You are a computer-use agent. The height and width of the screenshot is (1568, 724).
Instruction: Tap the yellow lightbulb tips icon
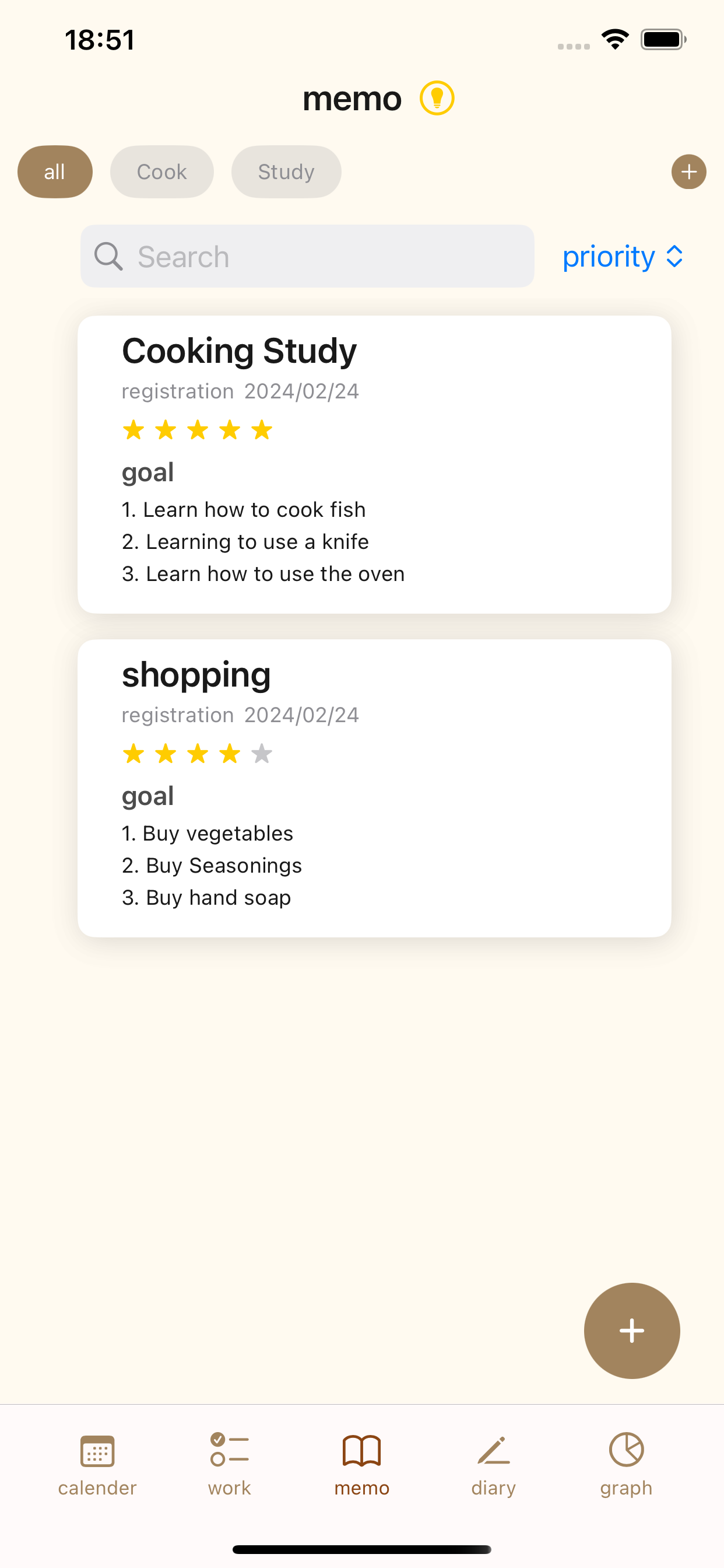(437, 98)
